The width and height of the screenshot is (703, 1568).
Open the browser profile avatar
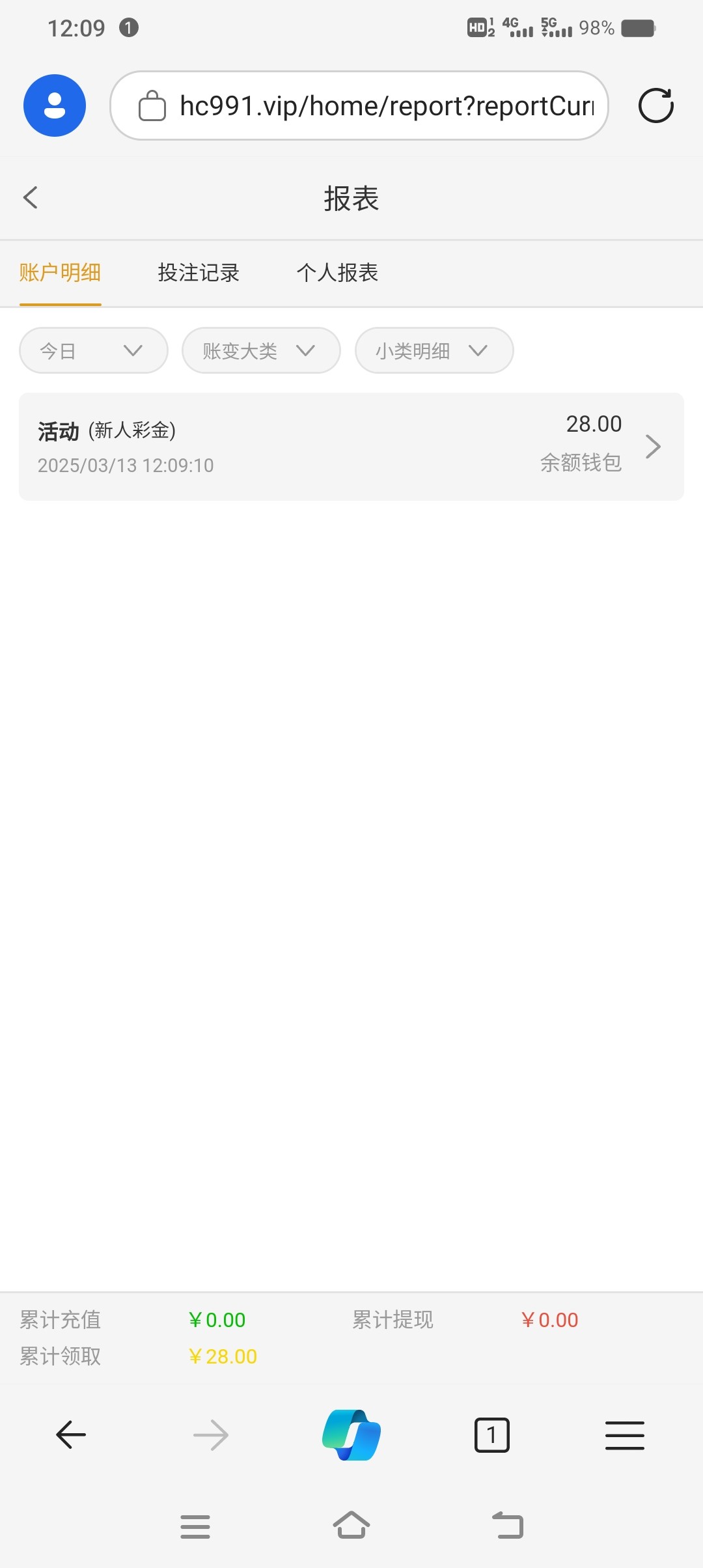coord(55,105)
